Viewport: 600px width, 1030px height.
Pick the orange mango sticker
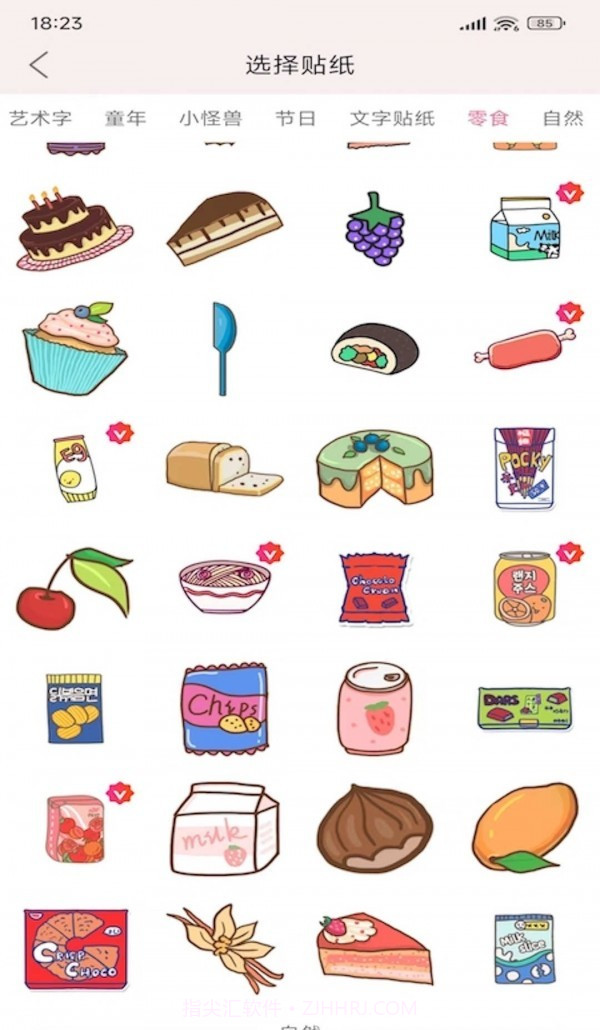pos(524,827)
